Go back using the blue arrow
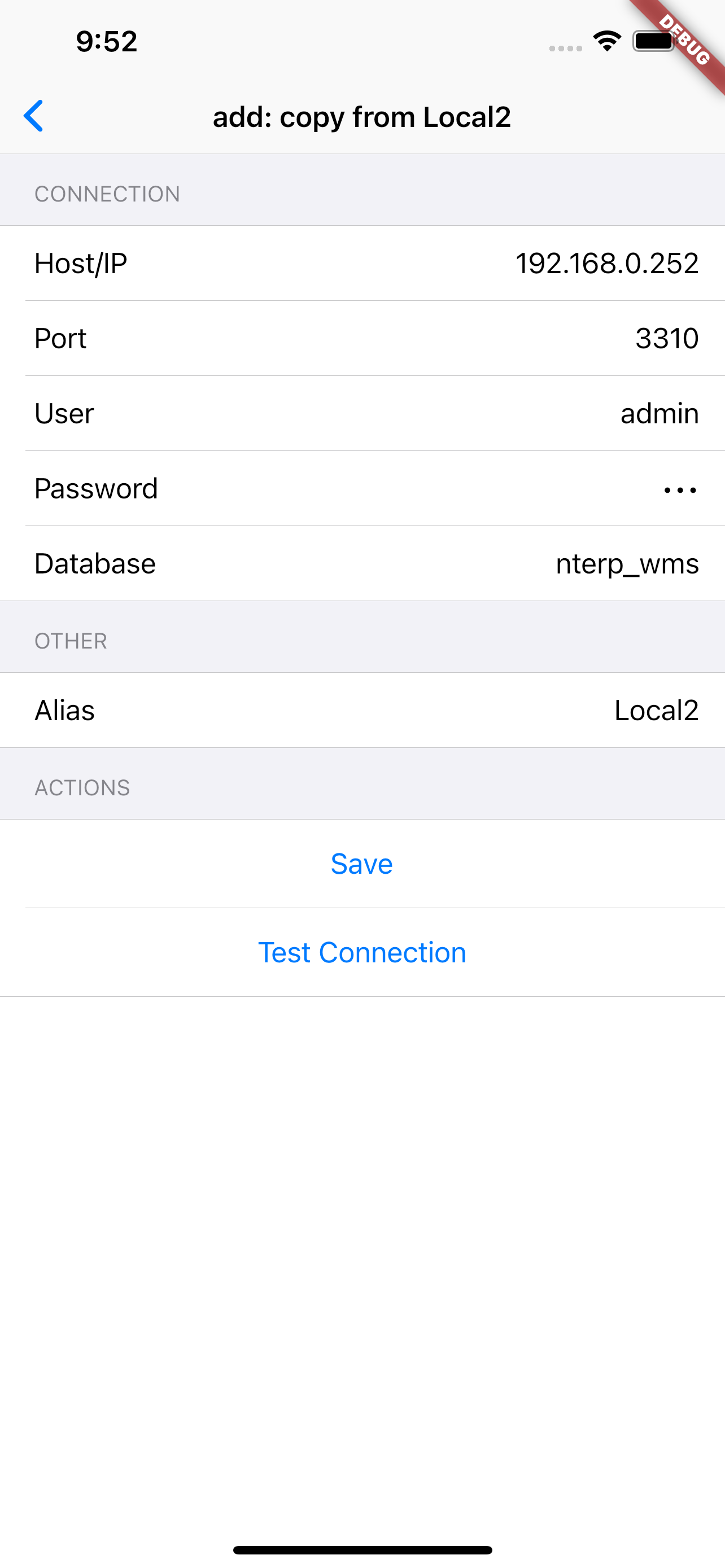The image size is (725, 1568). point(33,116)
